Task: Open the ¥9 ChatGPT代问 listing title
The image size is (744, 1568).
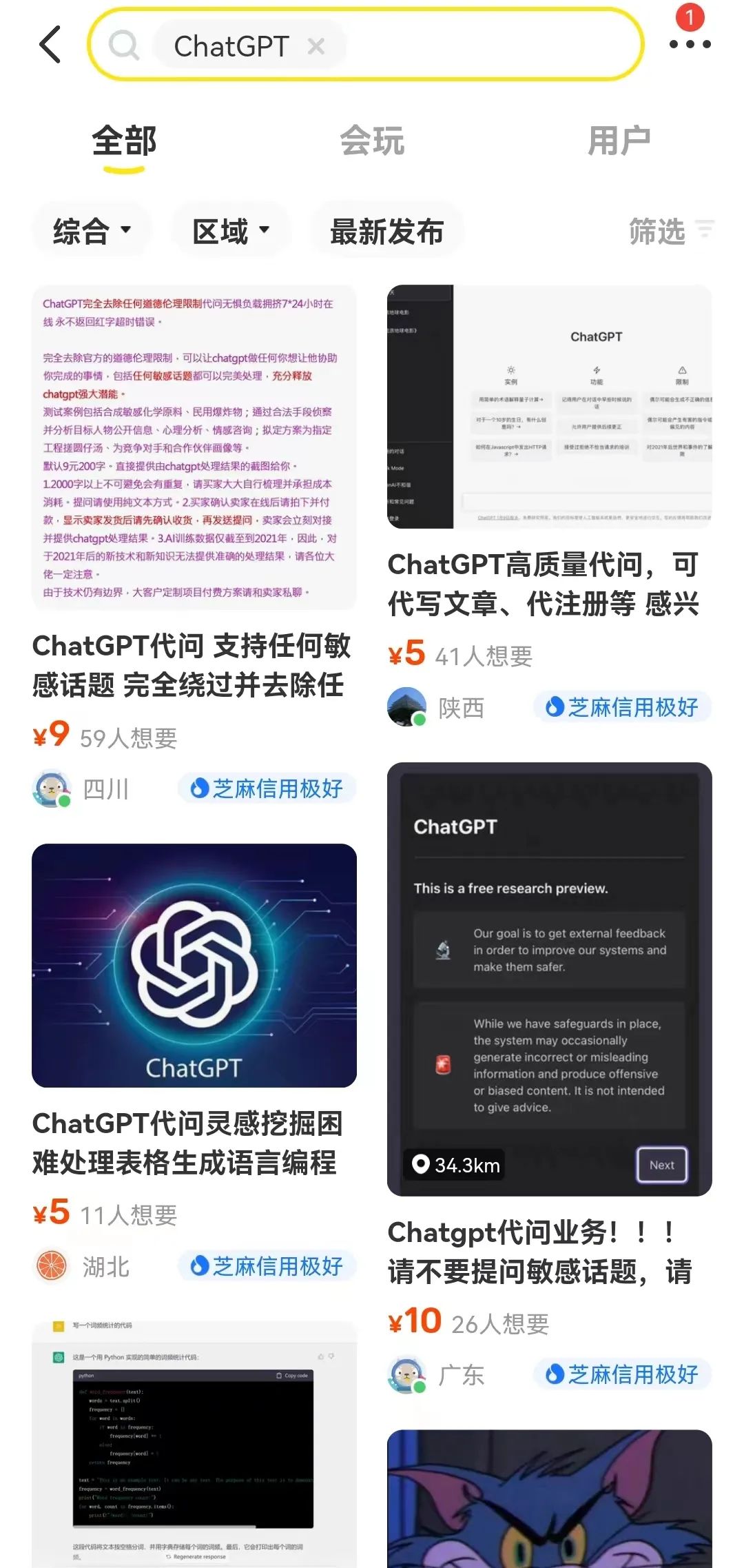Action: (193, 665)
